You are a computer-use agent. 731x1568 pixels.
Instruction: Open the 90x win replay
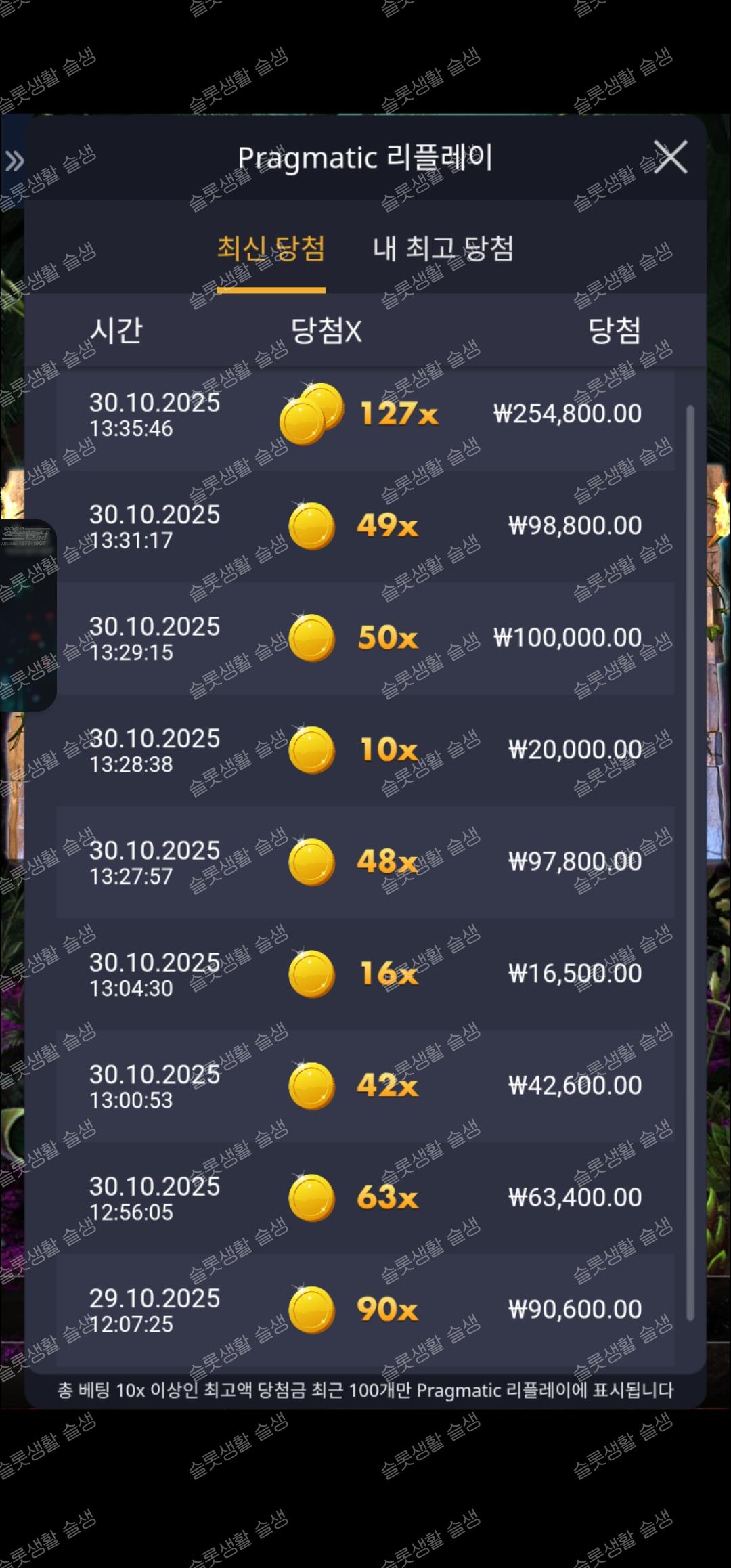[x=365, y=1309]
